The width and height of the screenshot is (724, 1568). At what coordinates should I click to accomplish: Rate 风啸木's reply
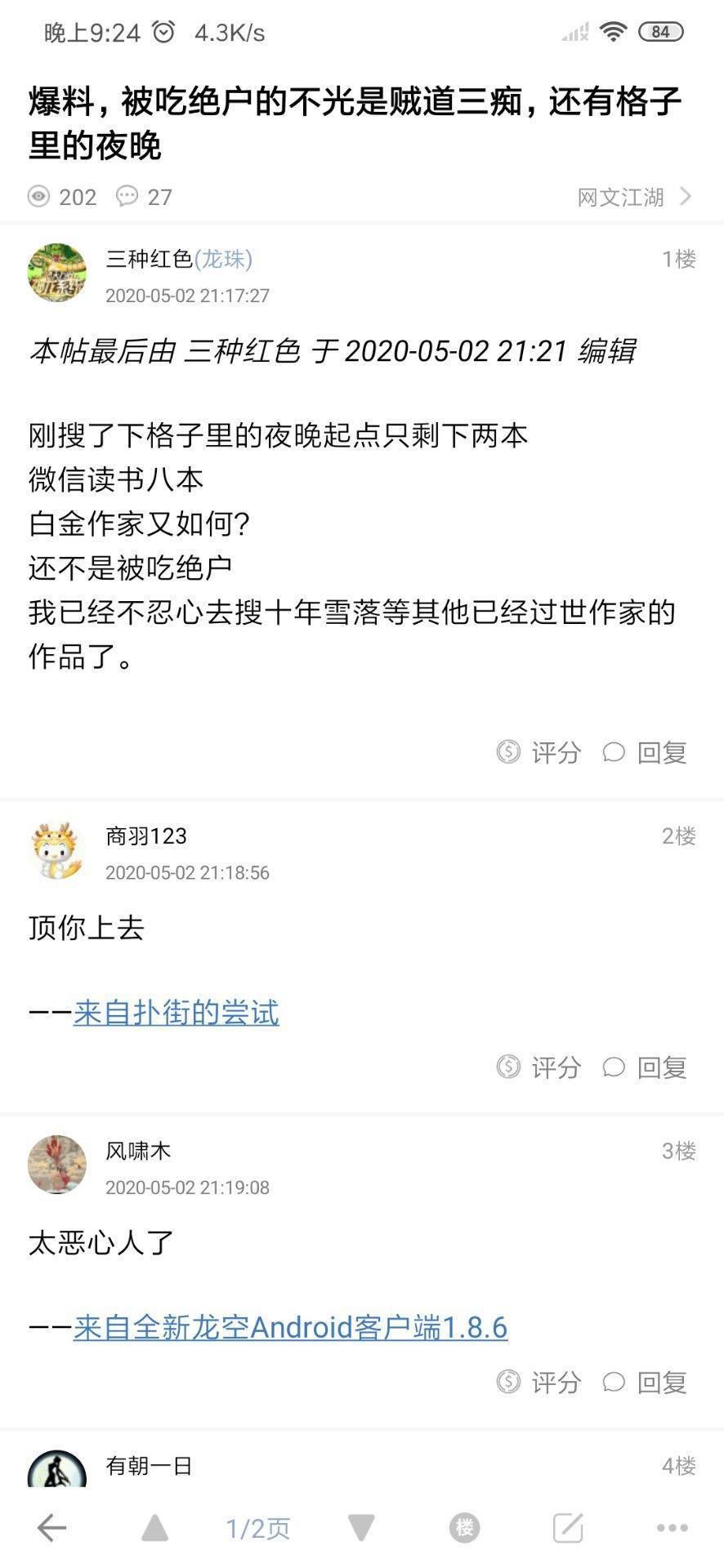tap(539, 1382)
